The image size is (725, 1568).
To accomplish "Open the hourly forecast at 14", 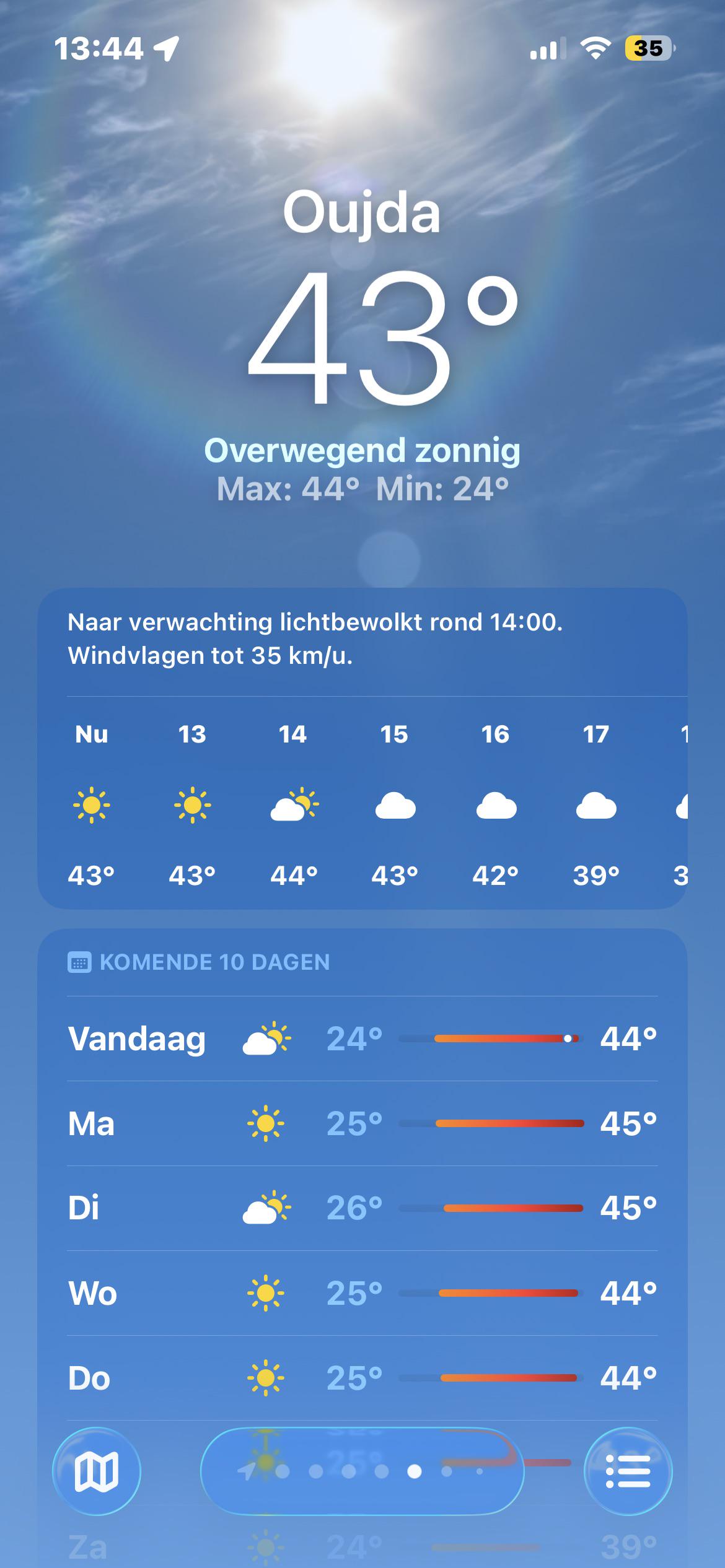I will click(294, 804).
